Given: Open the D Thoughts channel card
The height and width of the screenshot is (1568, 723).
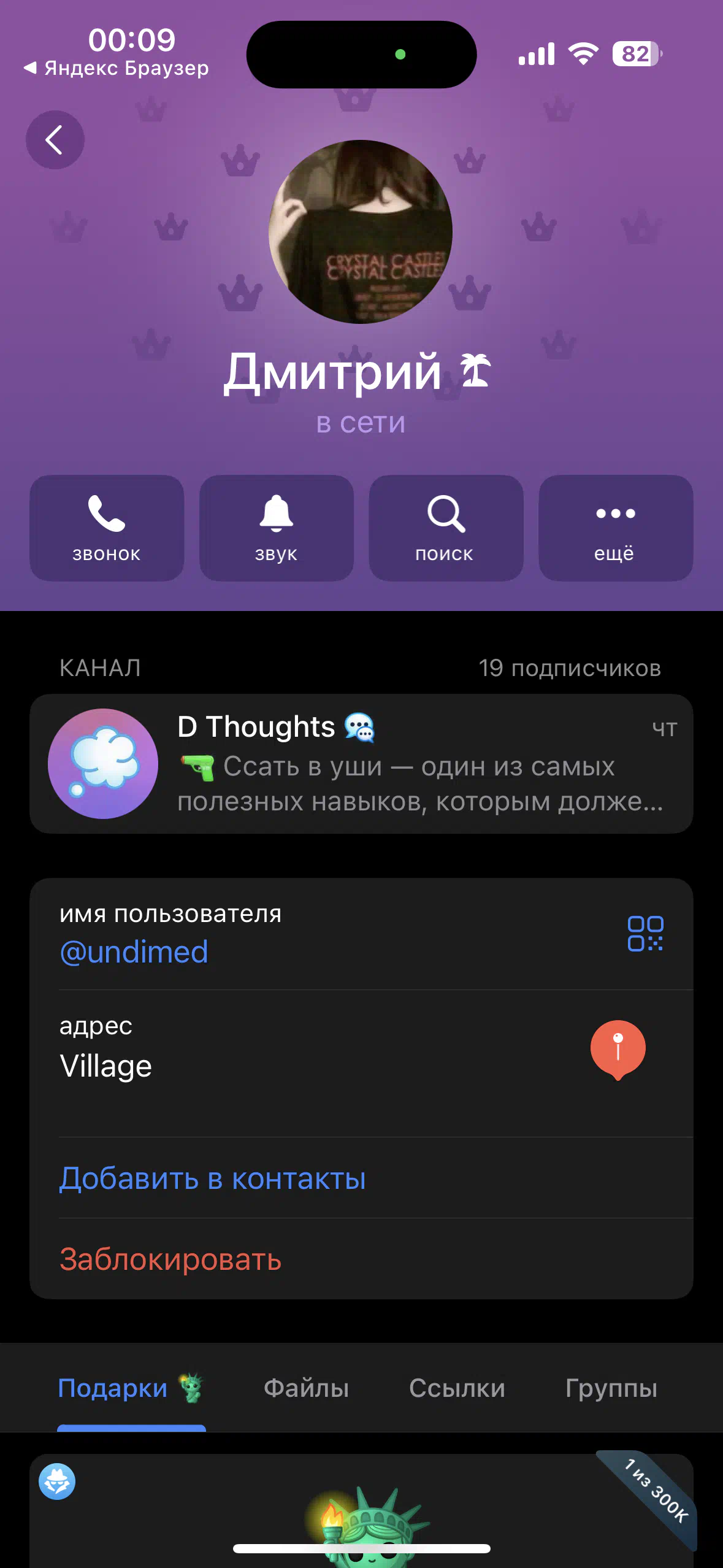Looking at the screenshot, I should click(361, 764).
